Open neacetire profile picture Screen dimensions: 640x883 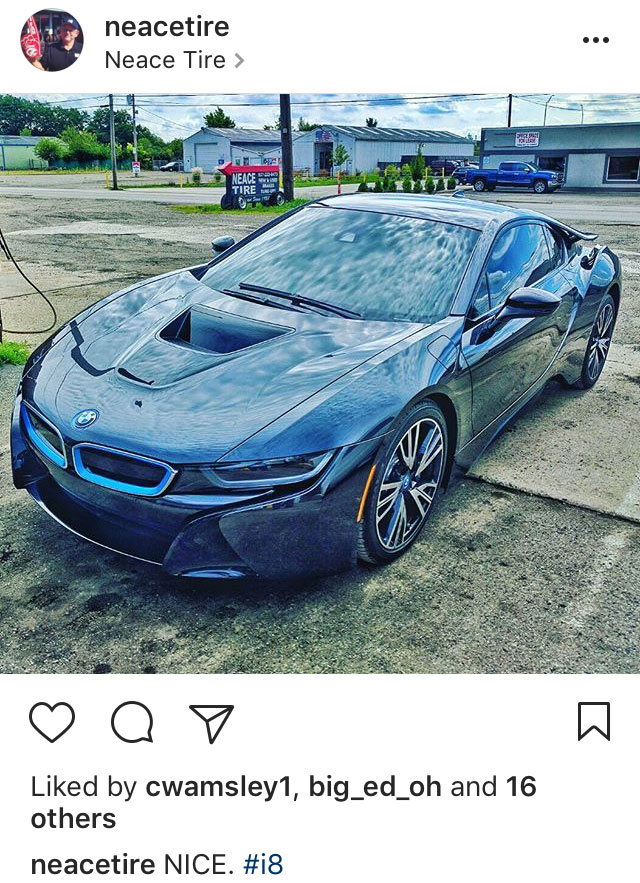pyautogui.click(x=52, y=41)
